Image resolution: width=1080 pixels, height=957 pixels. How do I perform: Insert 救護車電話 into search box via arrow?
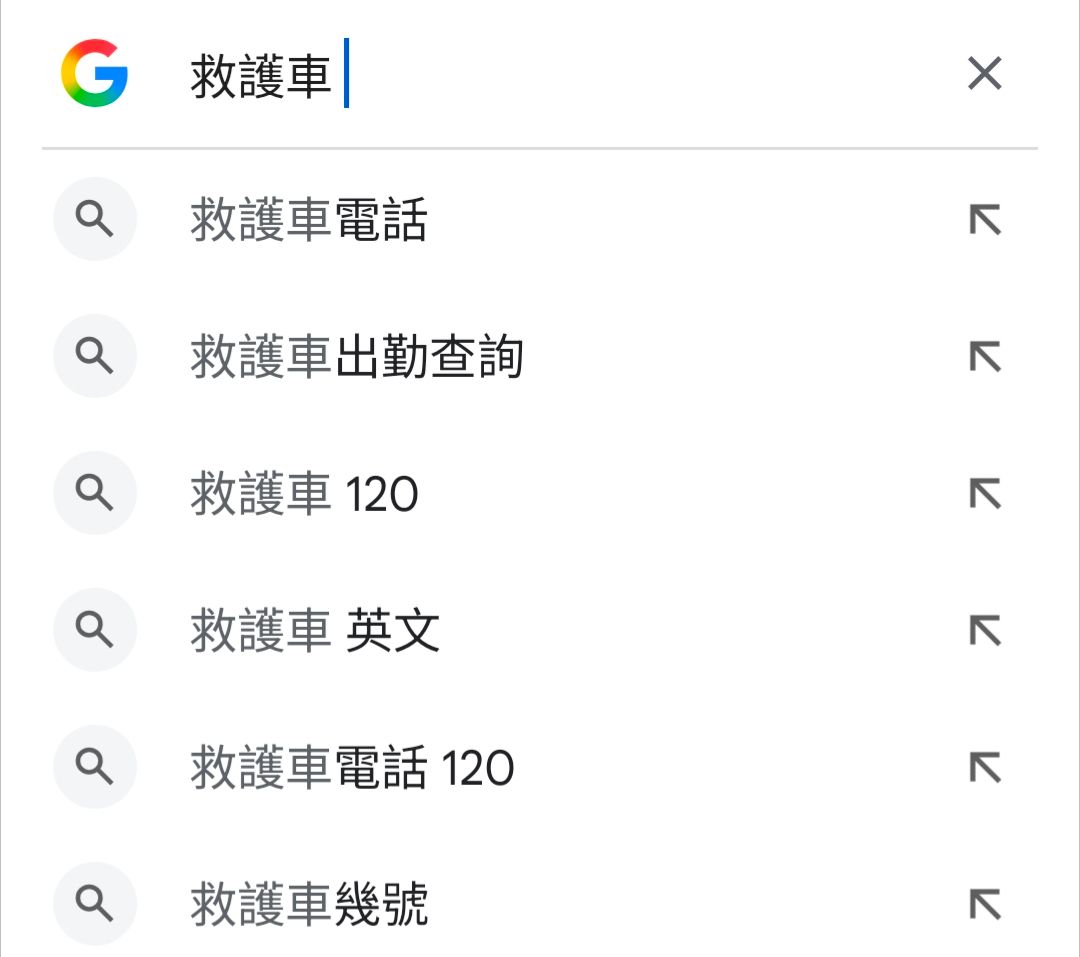[x=985, y=220]
